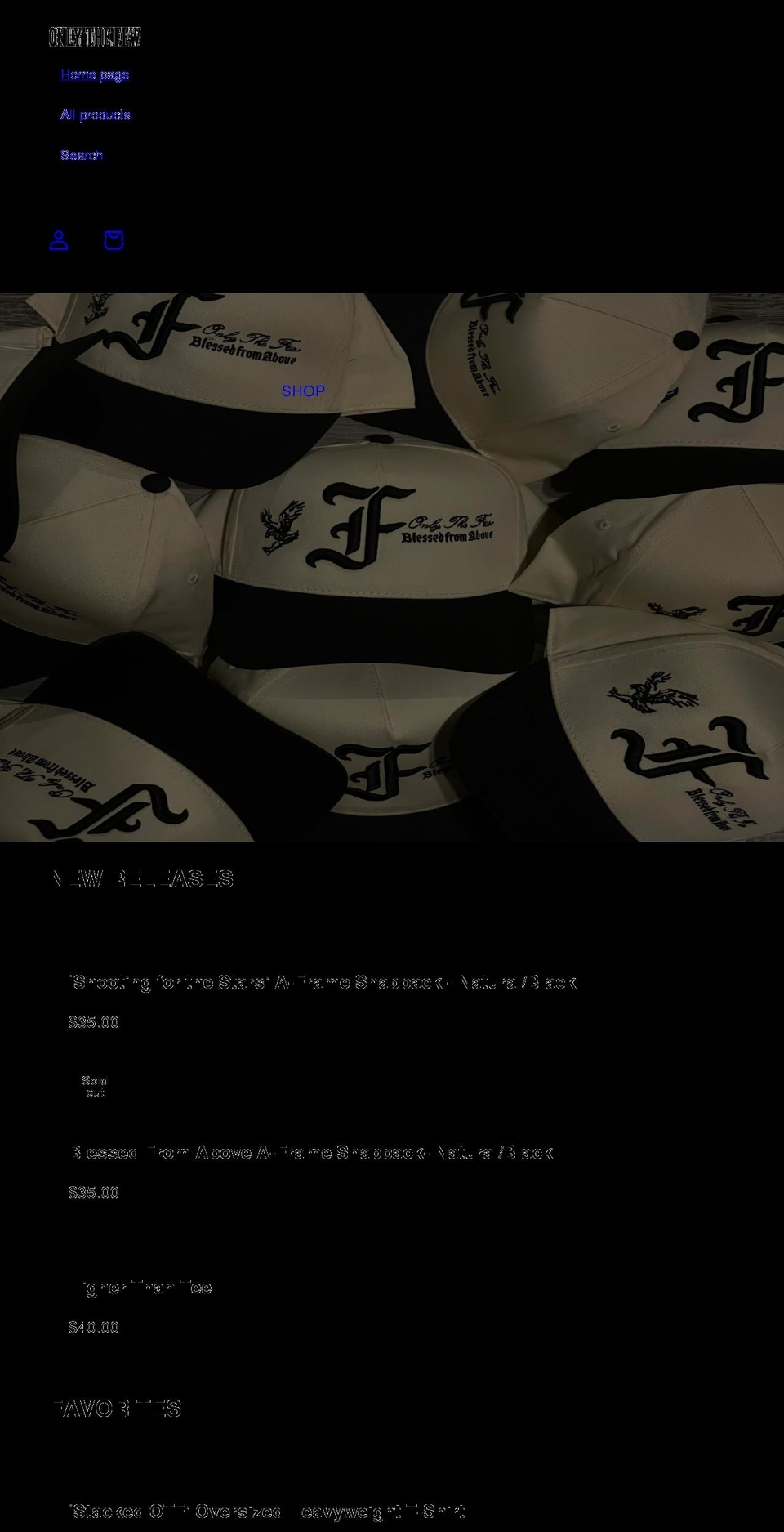Click the NEW RELEASES heading
The height and width of the screenshot is (1532, 784).
(x=141, y=878)
